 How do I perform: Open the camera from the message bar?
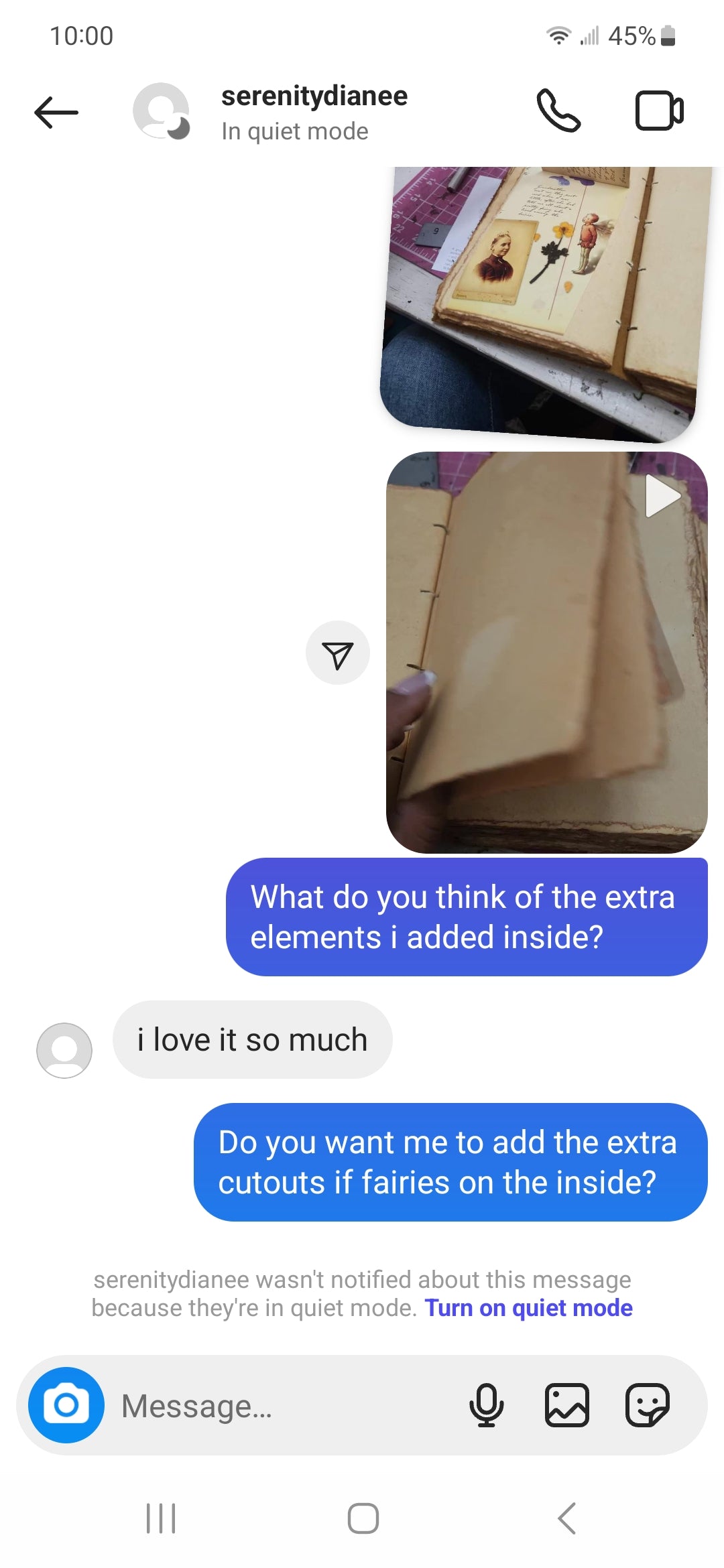click(x=66, y=1405)
